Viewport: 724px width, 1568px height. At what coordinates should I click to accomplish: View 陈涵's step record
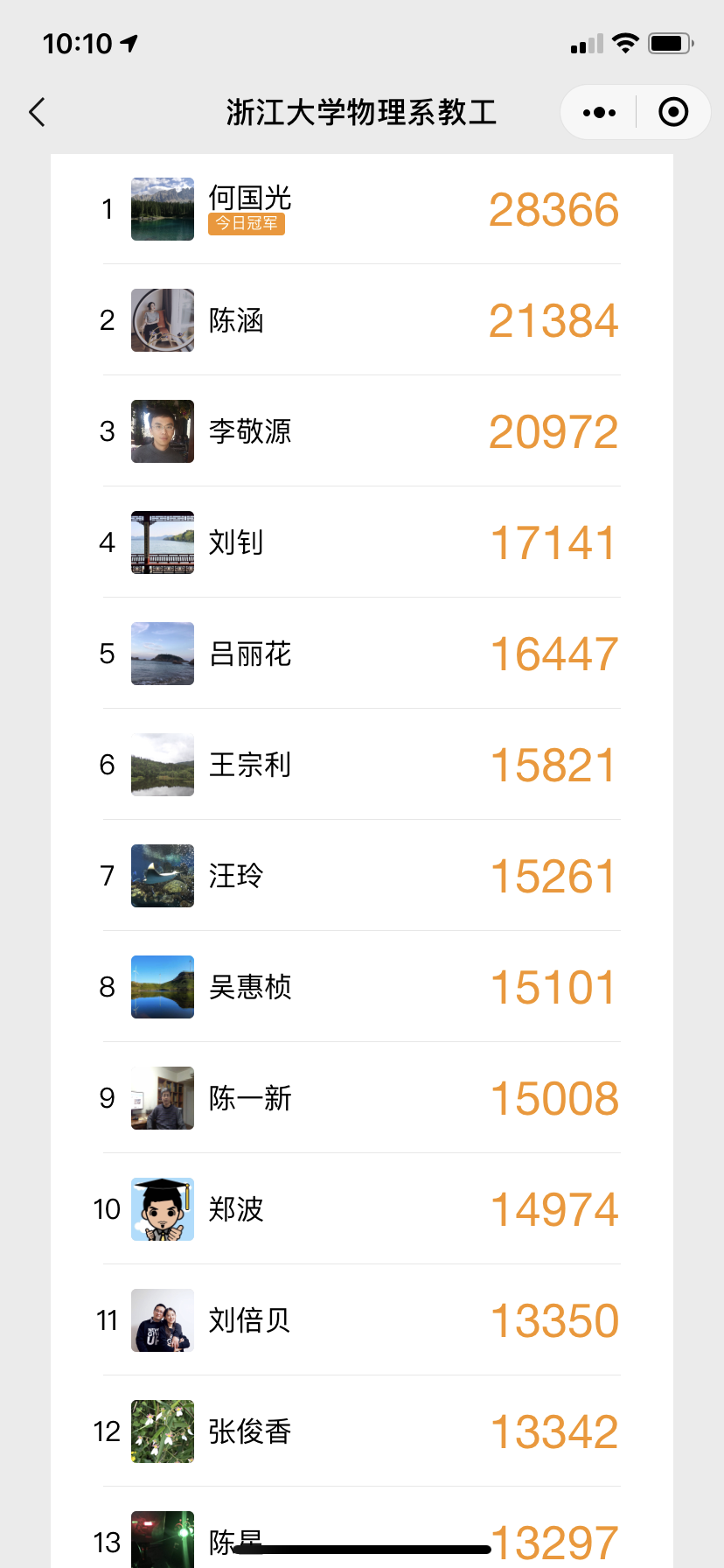coord(361,320)
